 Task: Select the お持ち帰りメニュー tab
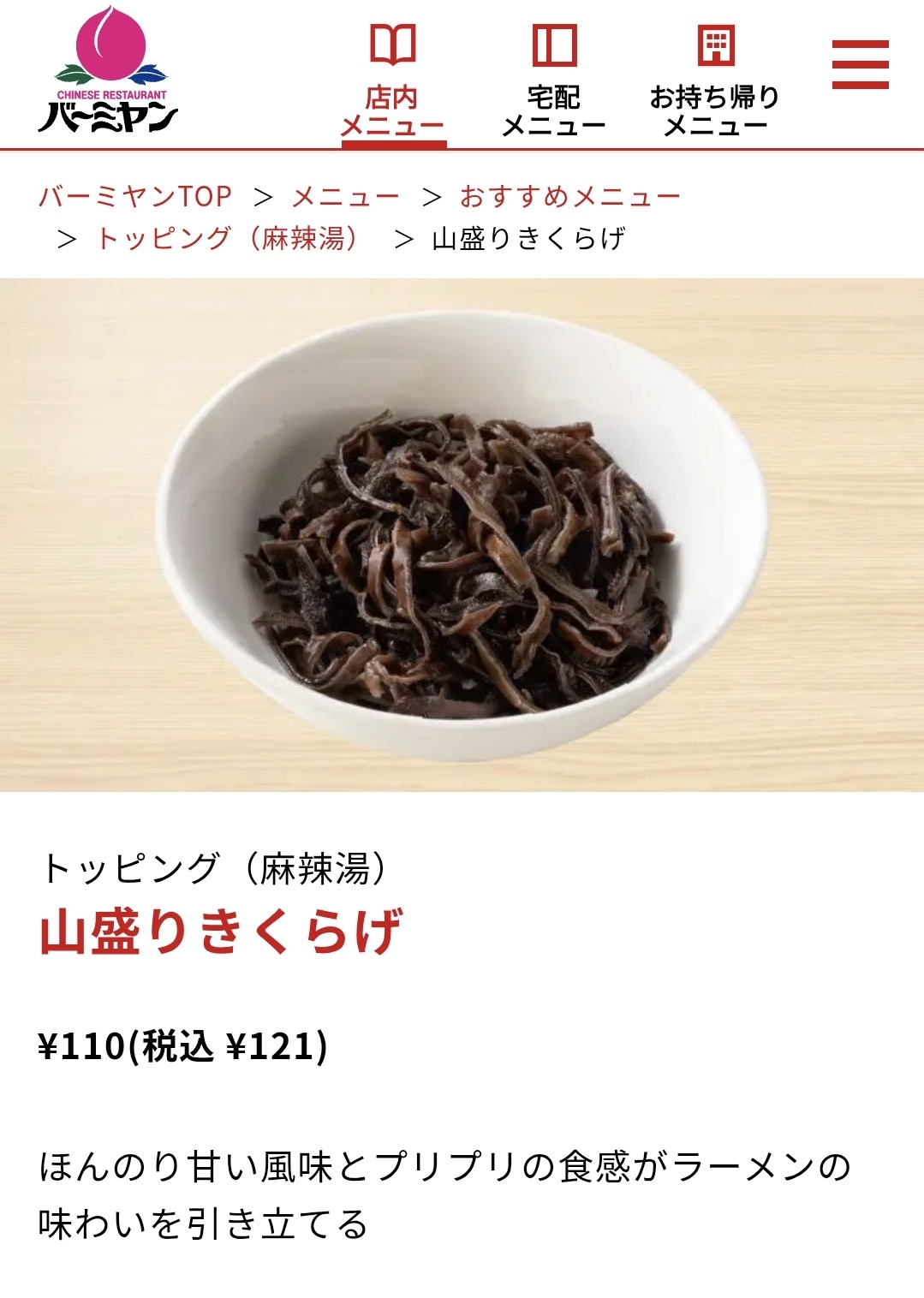[715, 80]
